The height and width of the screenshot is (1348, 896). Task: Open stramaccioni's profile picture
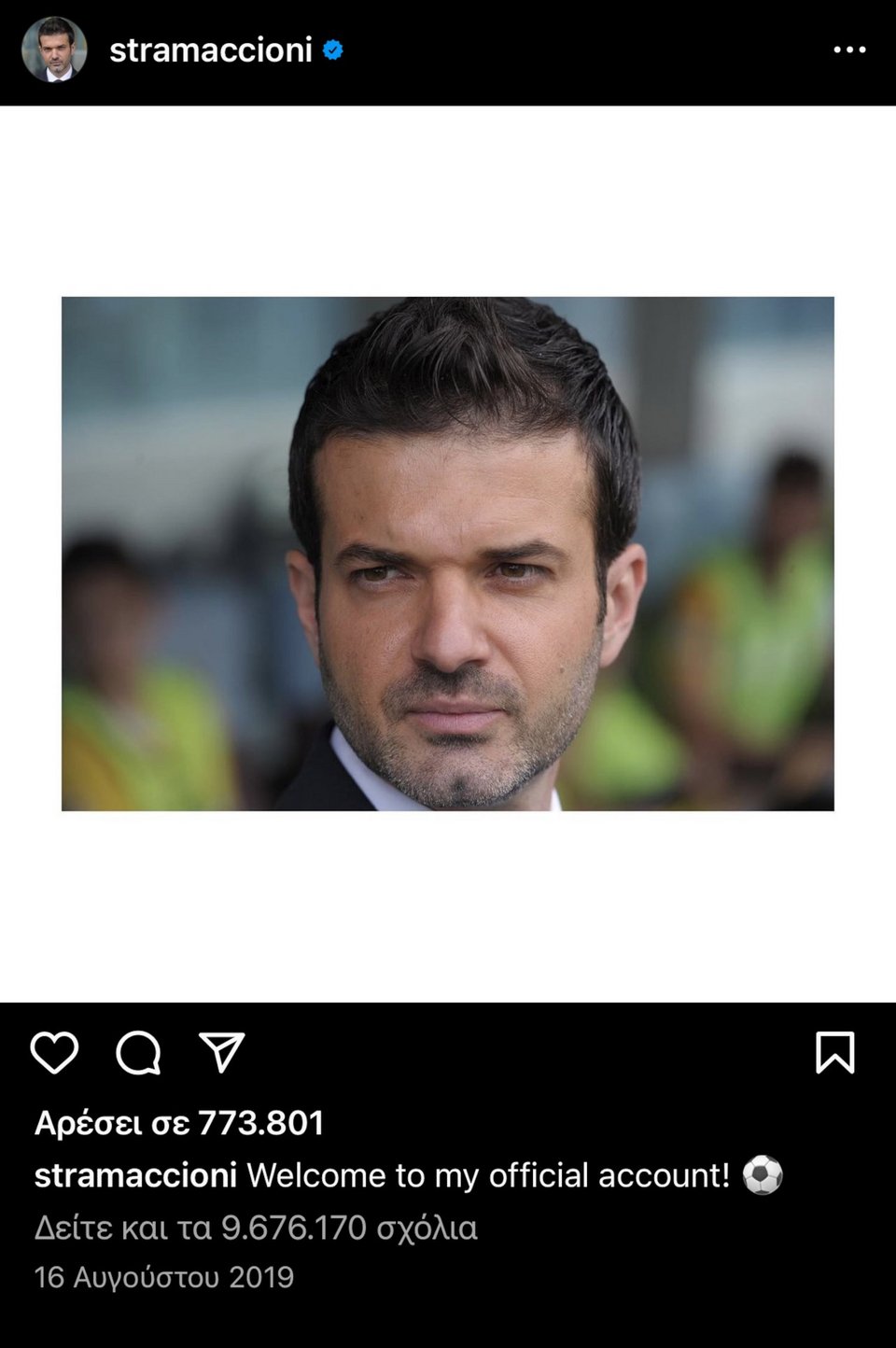tap(54, 49)
